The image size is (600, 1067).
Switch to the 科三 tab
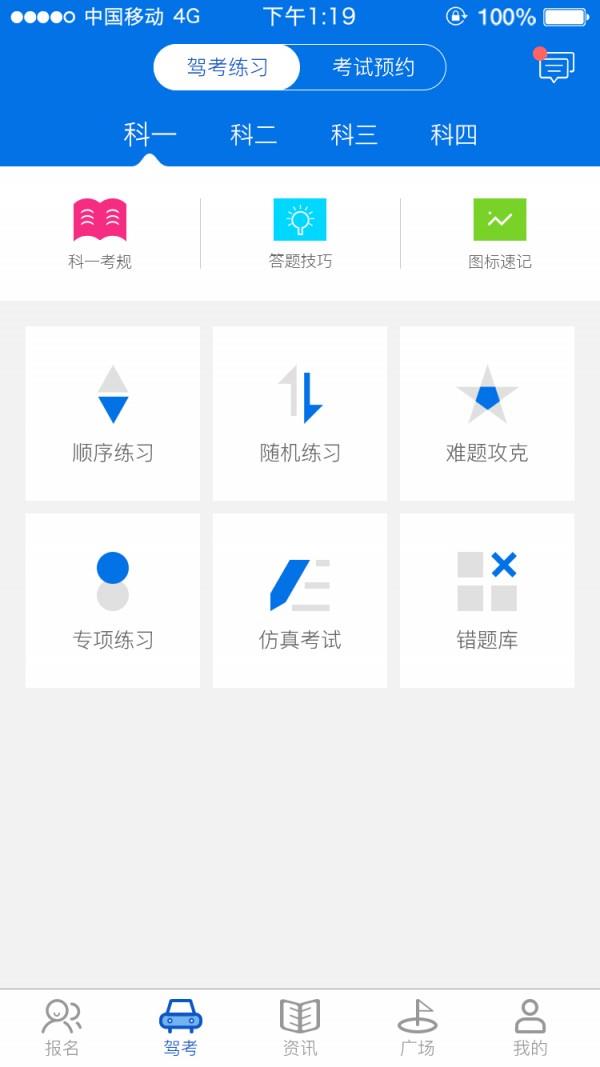(354, 135)
